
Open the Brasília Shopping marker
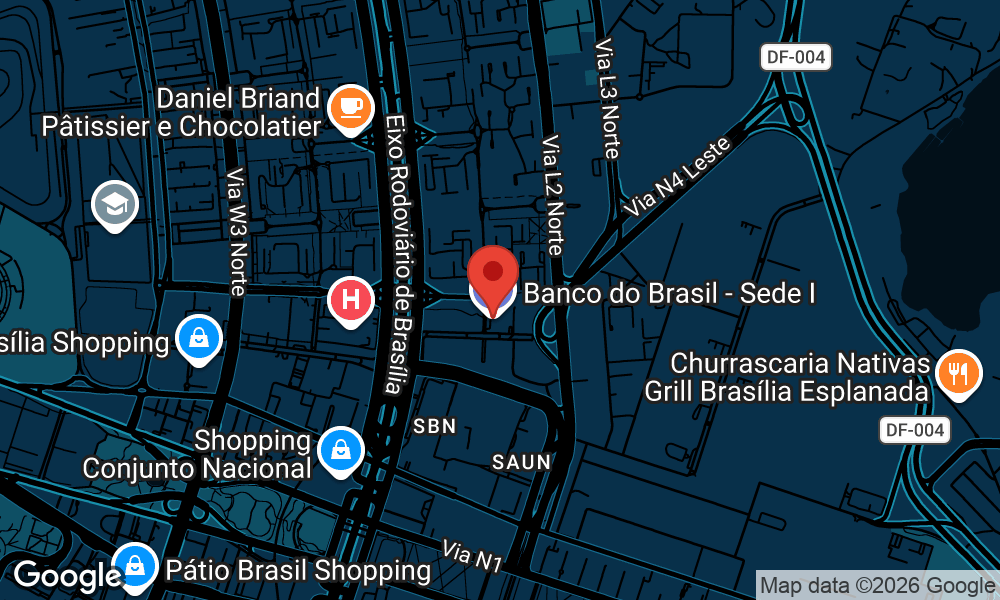[199, 339]
